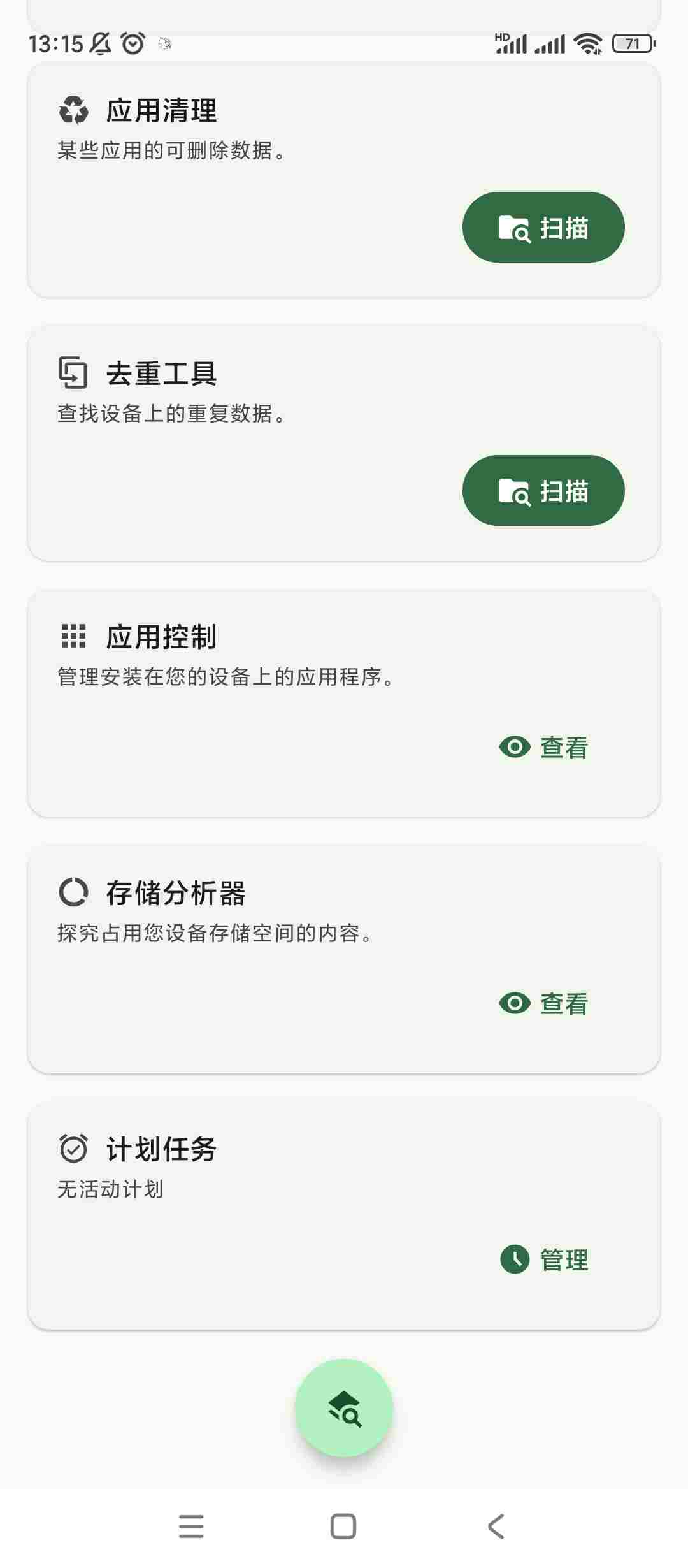Image resolution: width=688 pixels, height=1568 pixels.
Task: Open the 应用控制 card
Action: pos(344,703)
